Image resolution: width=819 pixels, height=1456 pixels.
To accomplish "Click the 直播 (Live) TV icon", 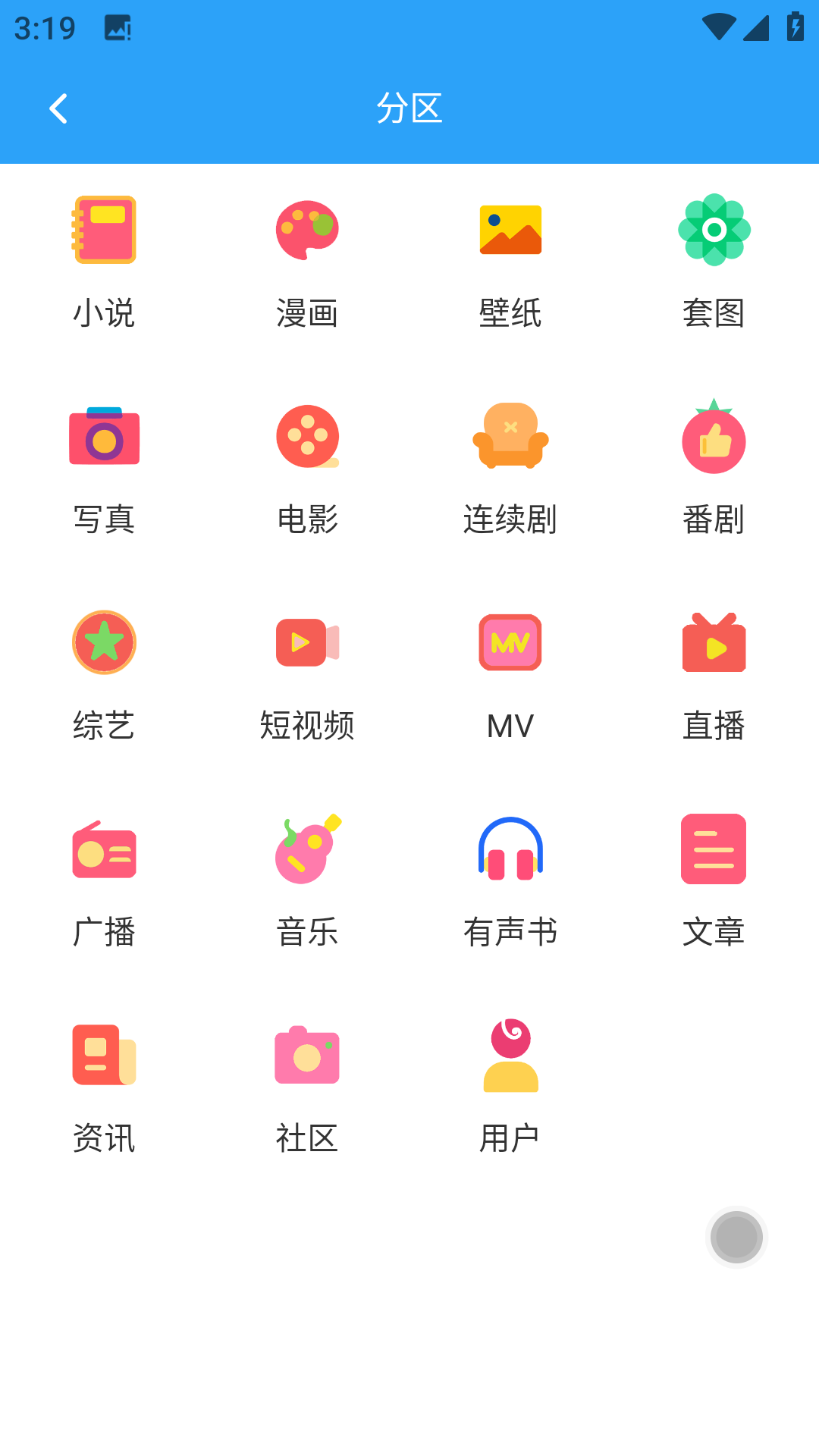I will click(713, 642).
